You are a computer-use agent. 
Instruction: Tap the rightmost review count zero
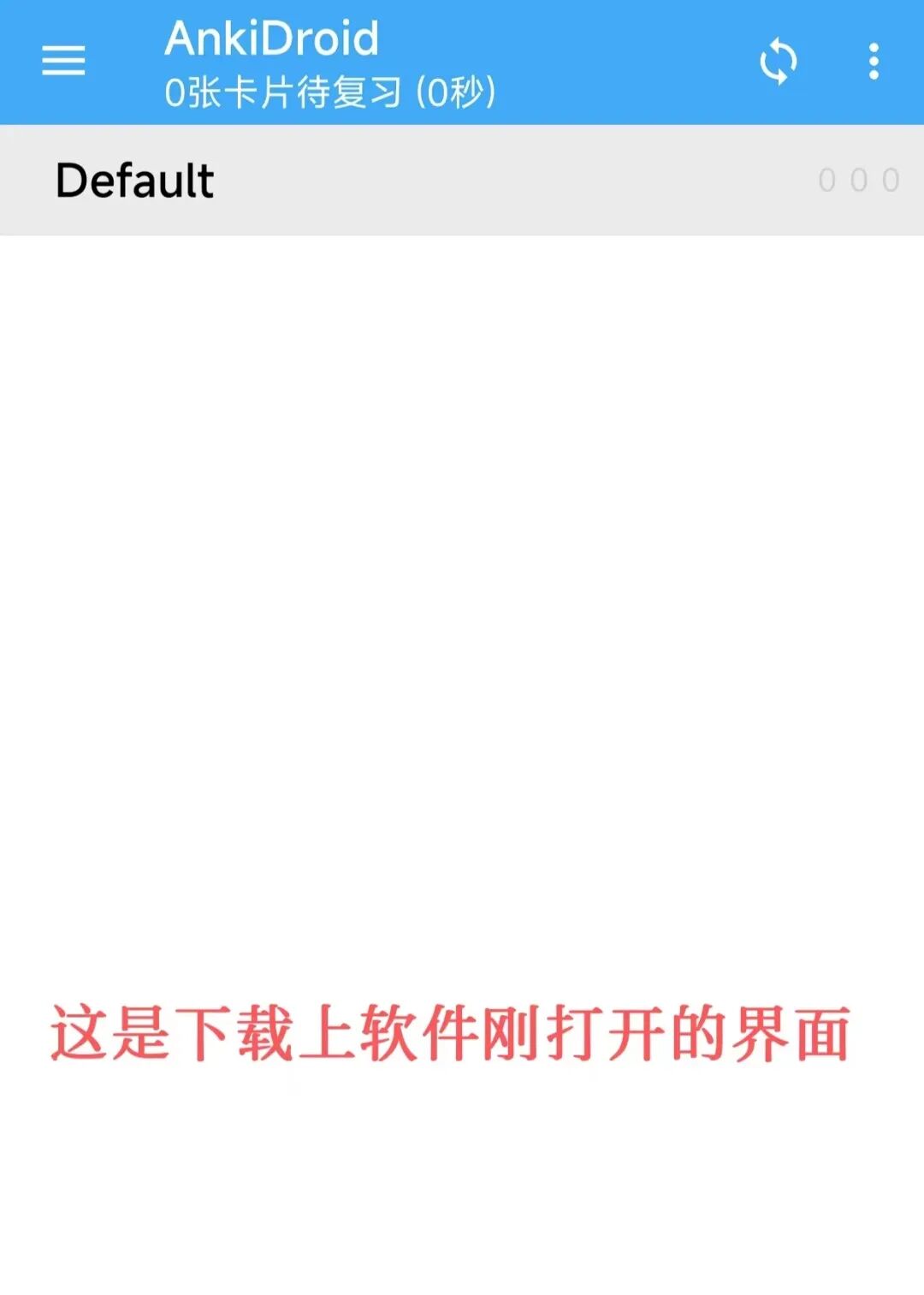click(891, 181)
